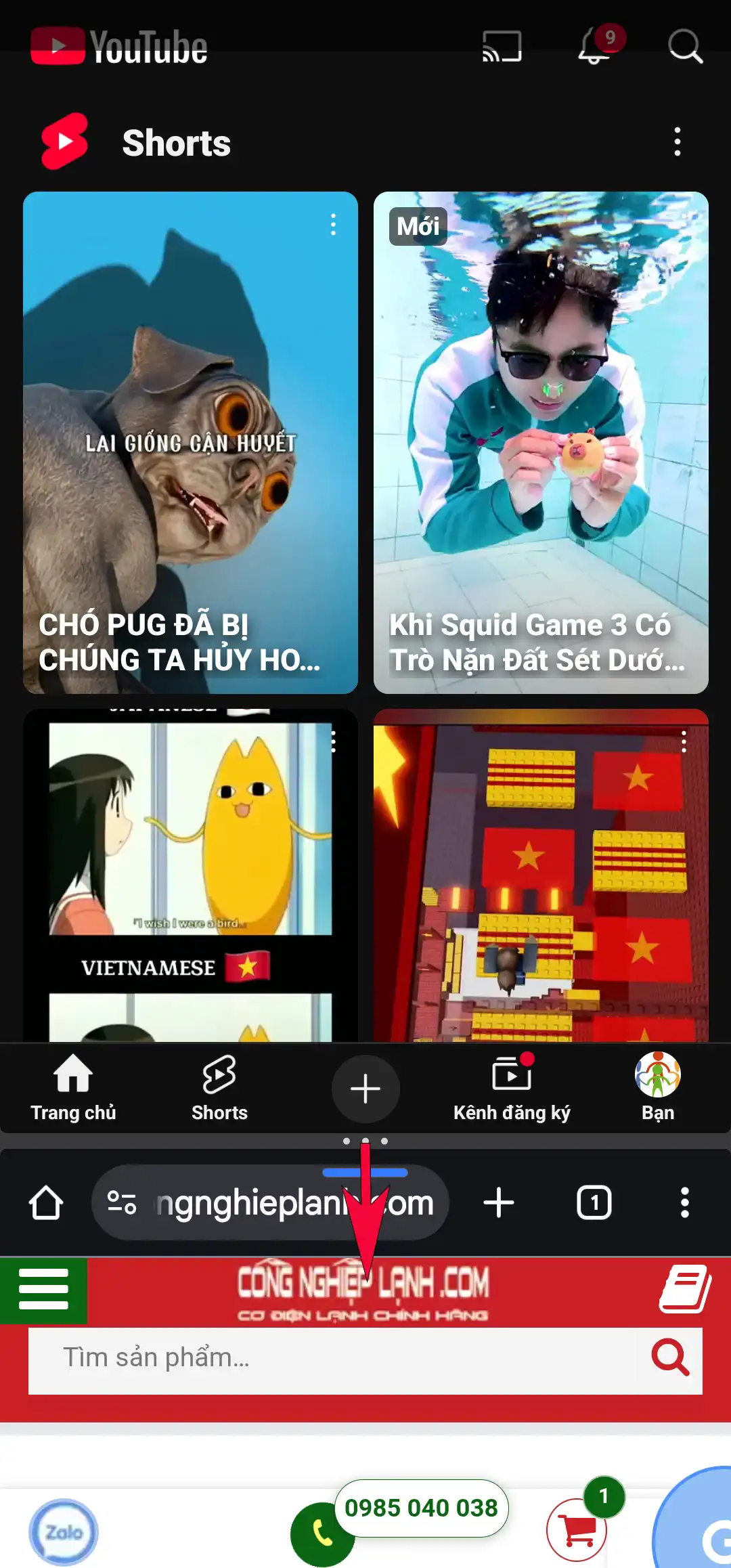Screen dimensions: 731x1568
Task: Tap the browser home icon
Action: point(46,1203)
